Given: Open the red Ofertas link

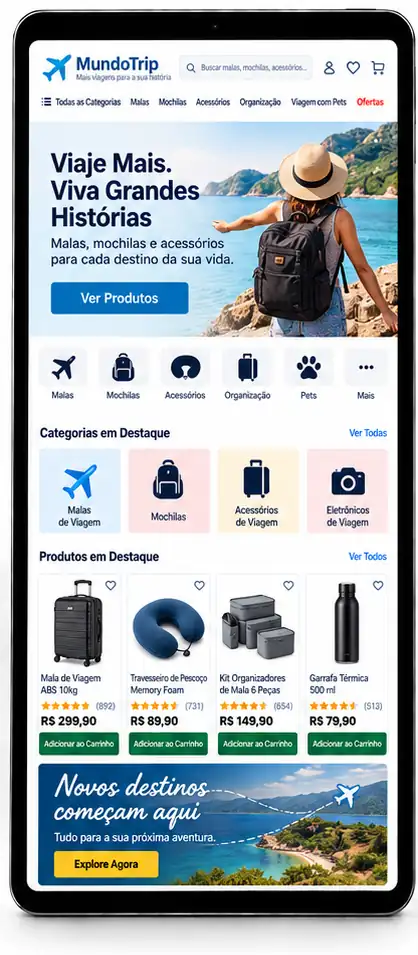Looking at the screenshot, I should tap(370, 102).
